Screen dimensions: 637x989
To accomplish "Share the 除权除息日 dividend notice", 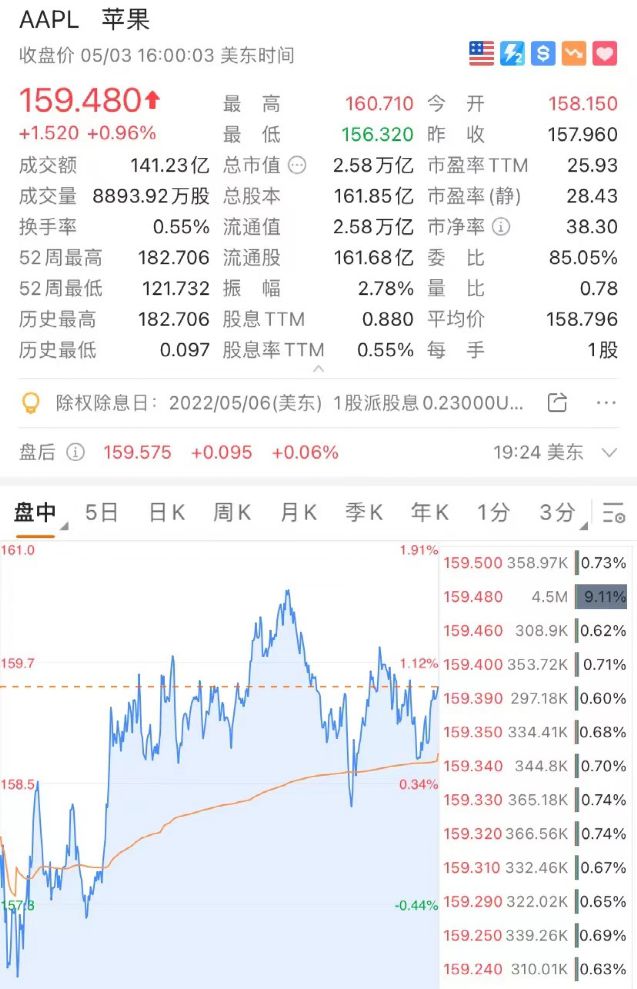I will coord(557,403).
